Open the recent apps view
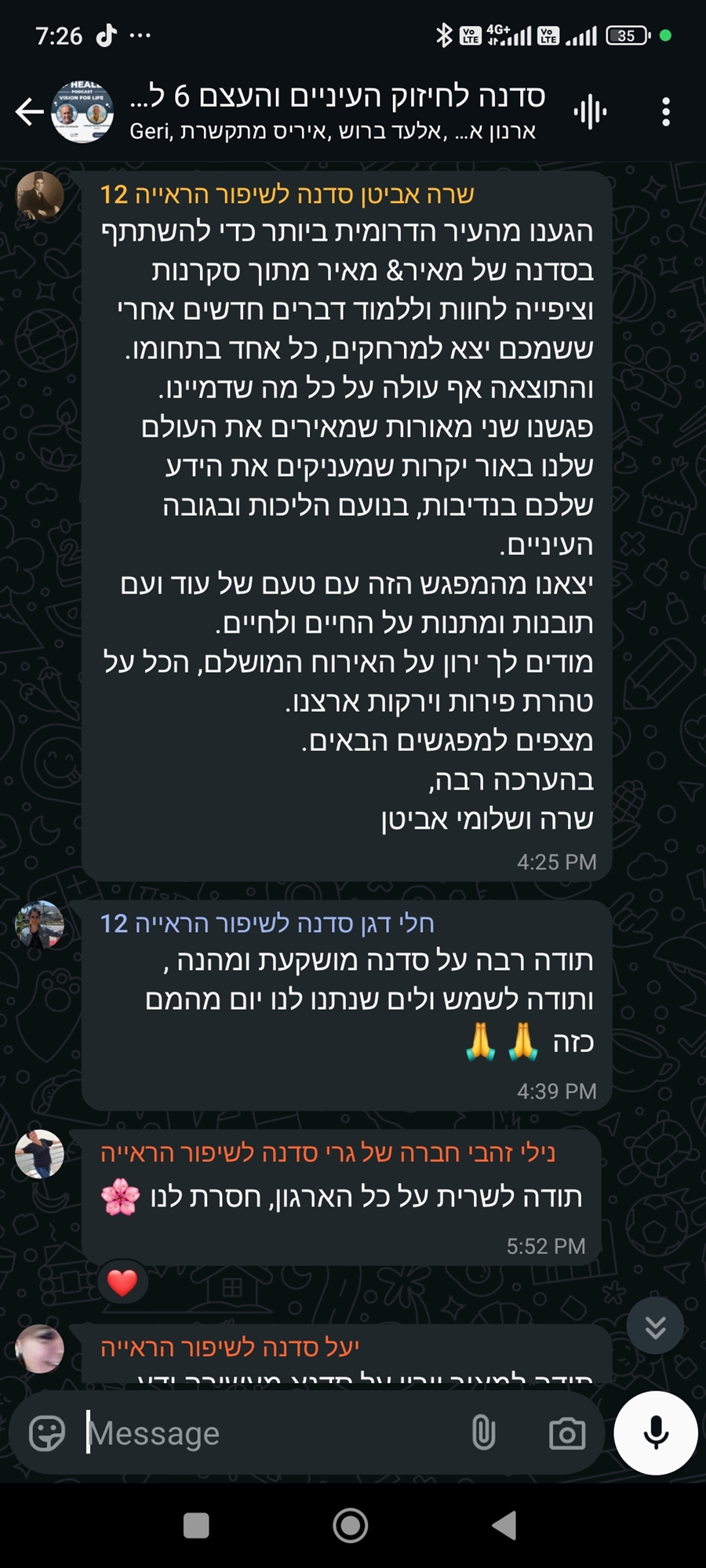Image resolution: width=706 pixels, height=1568 pixels. [196, 1526]
